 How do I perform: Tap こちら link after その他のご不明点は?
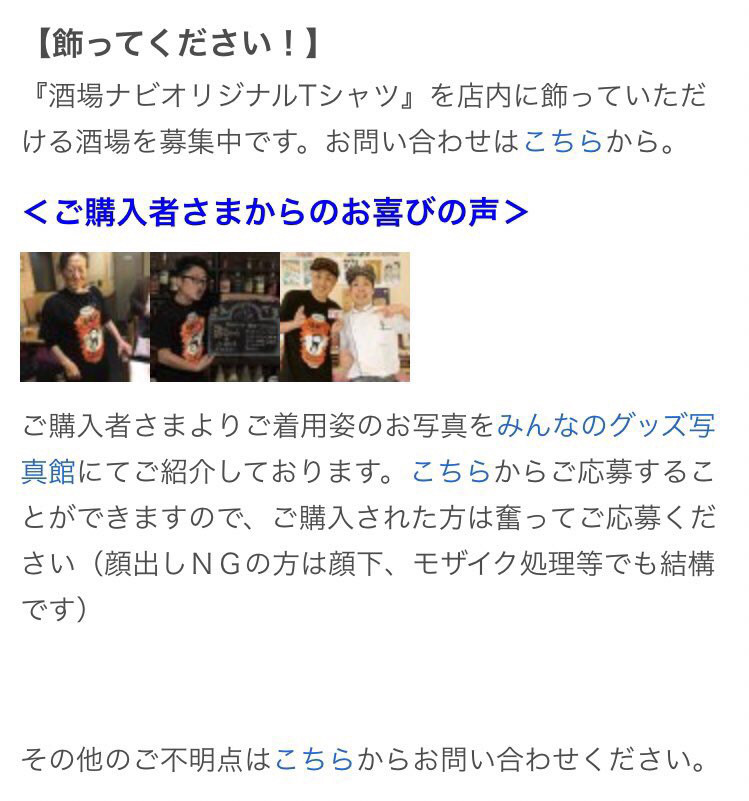pyautogui.click(x=314, y=759)
